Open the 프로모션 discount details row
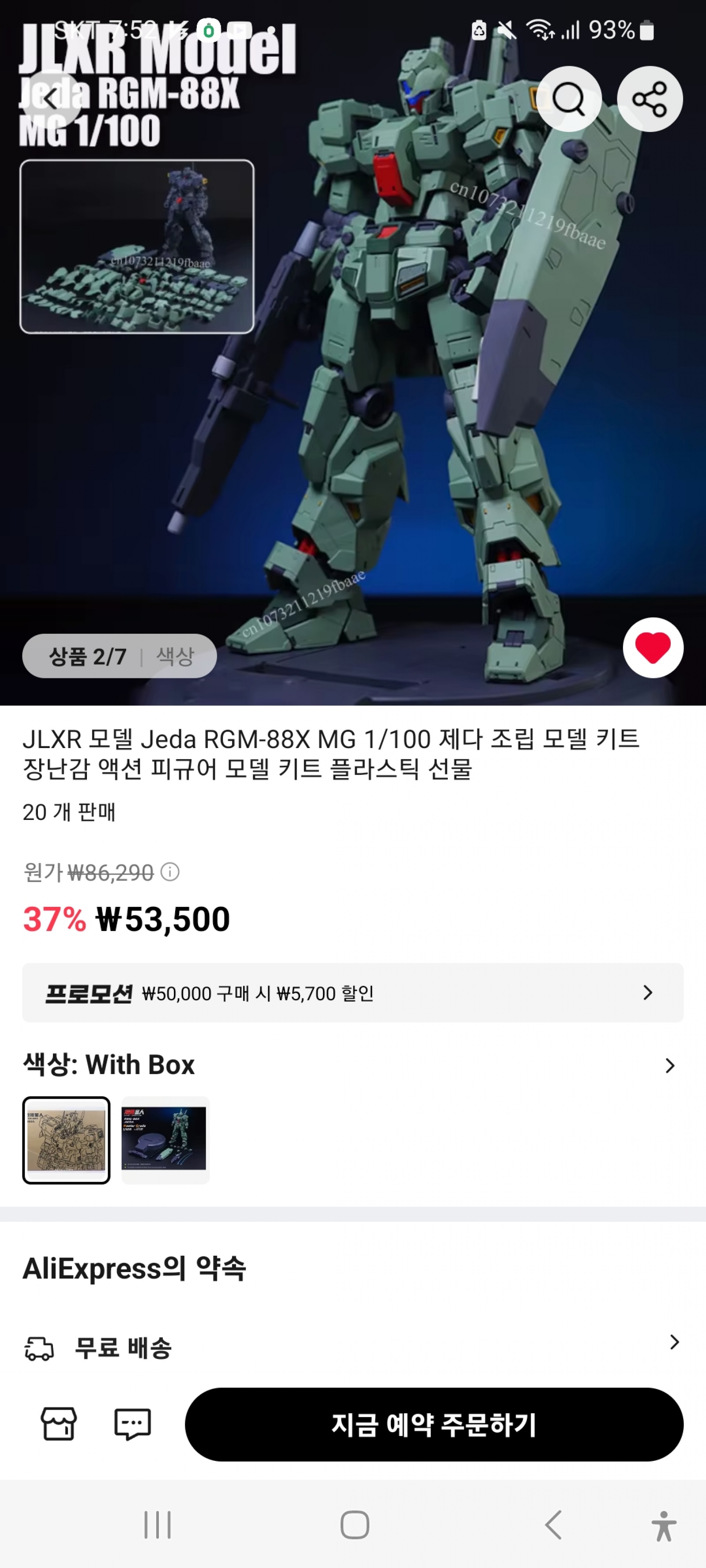The height and width of the screenshot is (1568, 706). click(353, 993)
